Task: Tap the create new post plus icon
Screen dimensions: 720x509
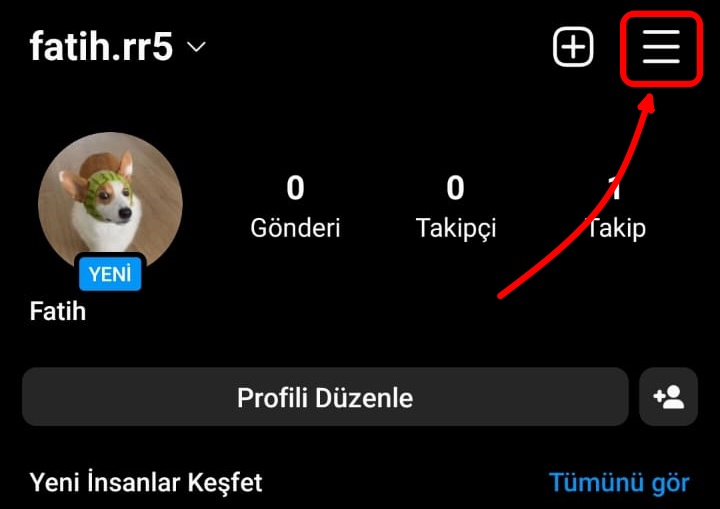Action: (x=573, y=47)
